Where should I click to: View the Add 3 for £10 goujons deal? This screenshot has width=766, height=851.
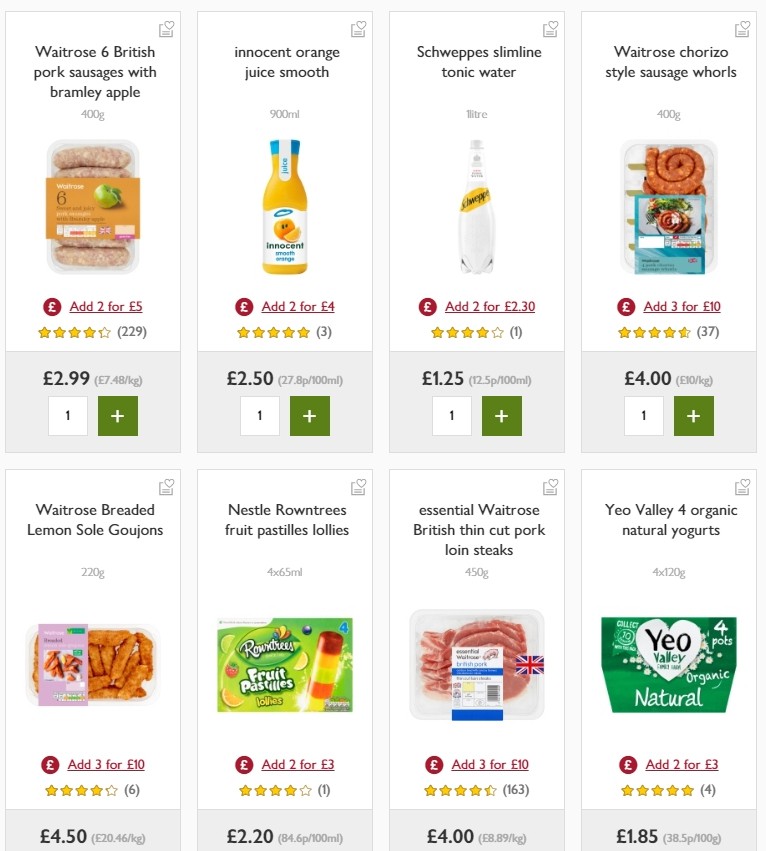pyautogui.click(x=106, y=763)
